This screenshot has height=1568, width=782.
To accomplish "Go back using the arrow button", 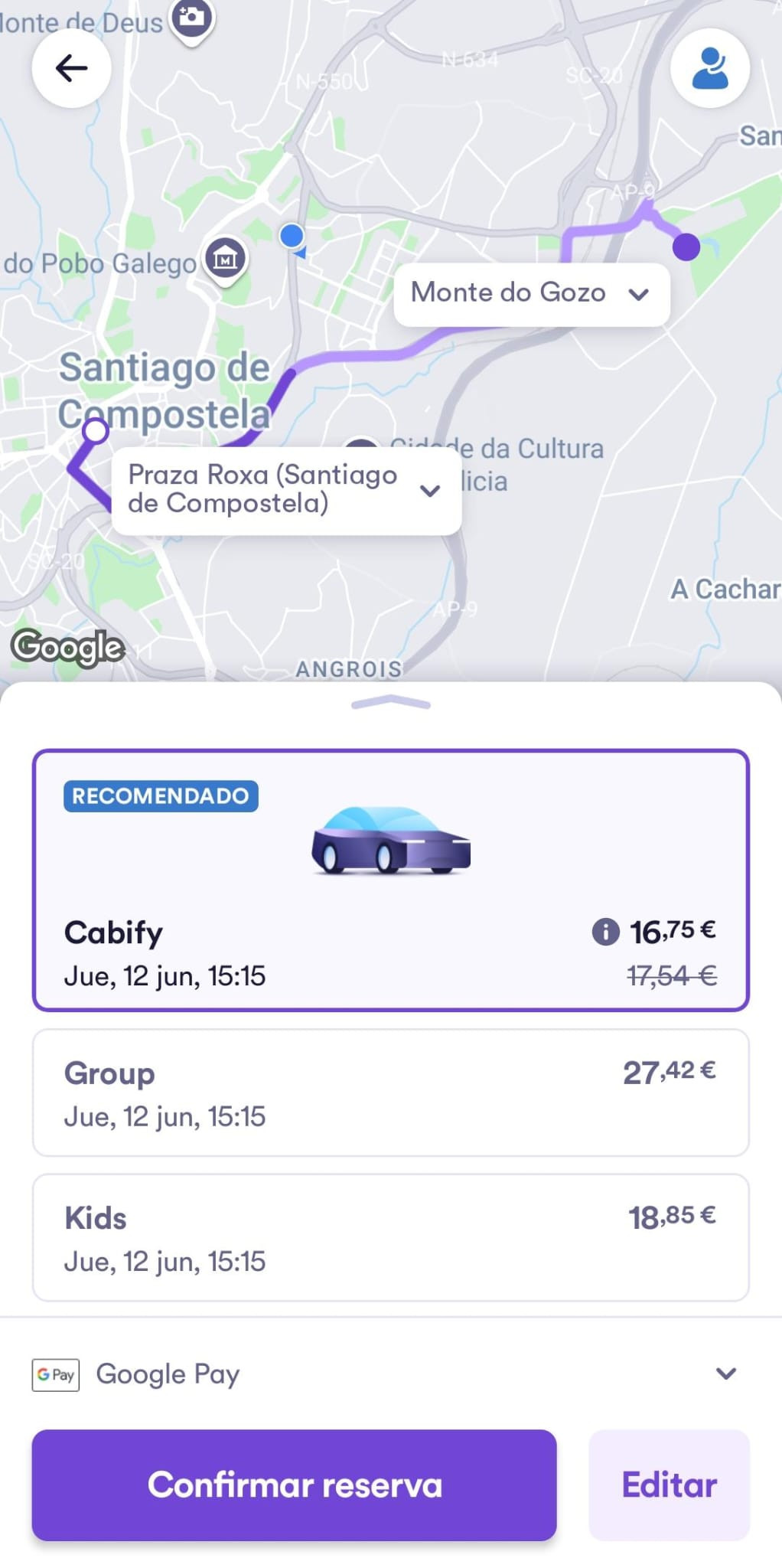I will (71, 68).
